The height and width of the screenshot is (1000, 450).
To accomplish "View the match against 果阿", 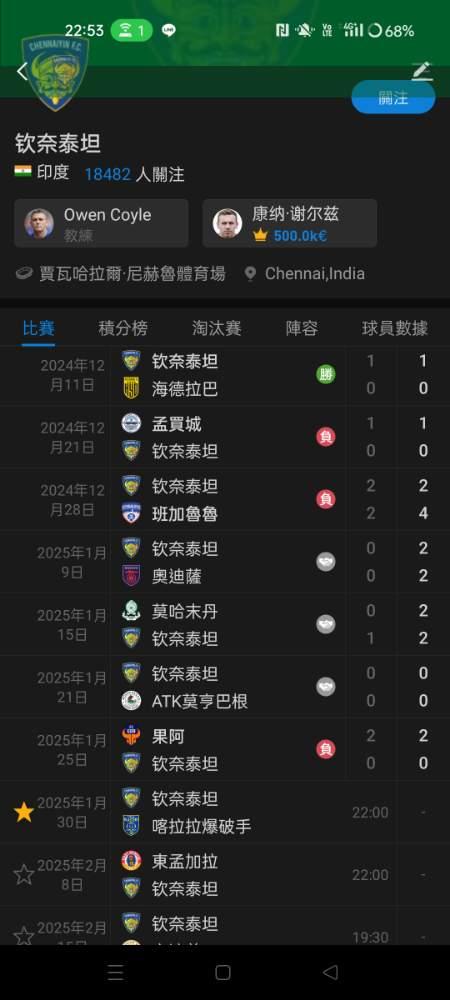I will (225, 750).
